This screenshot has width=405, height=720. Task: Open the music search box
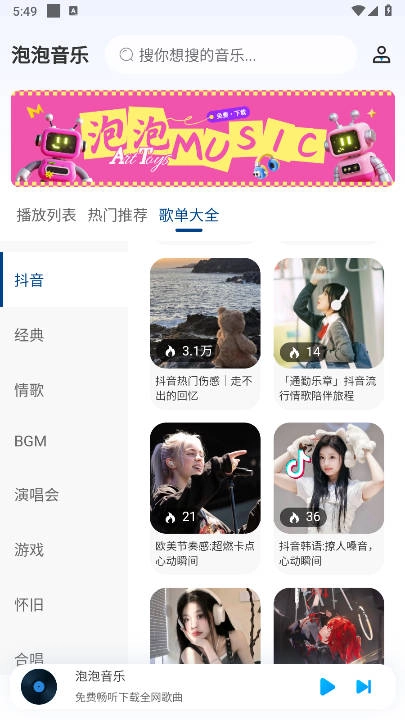click(231, 55)
